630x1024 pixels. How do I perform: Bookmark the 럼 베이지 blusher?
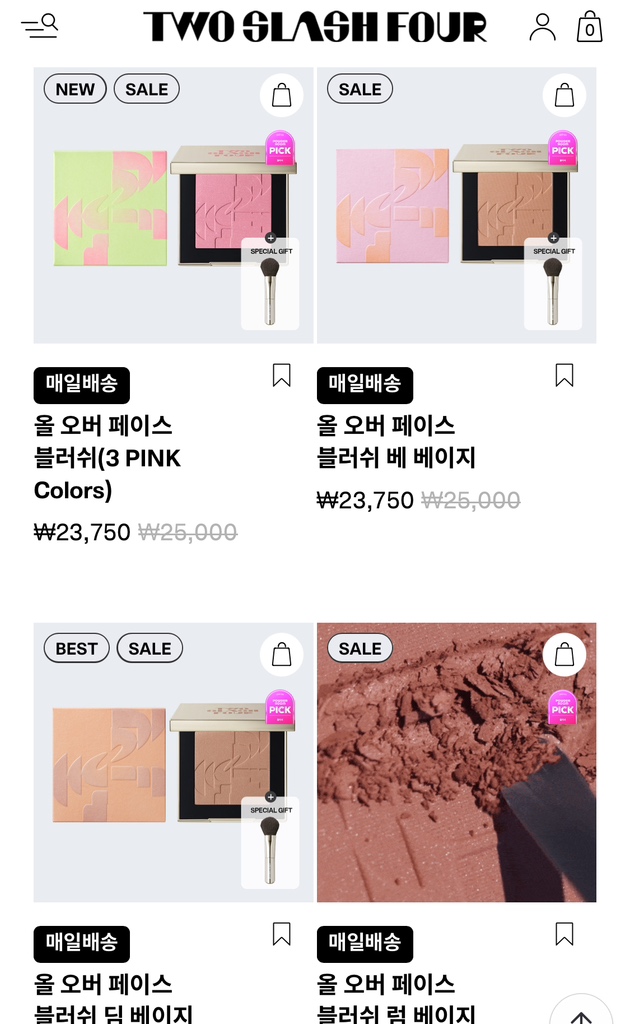564,934
